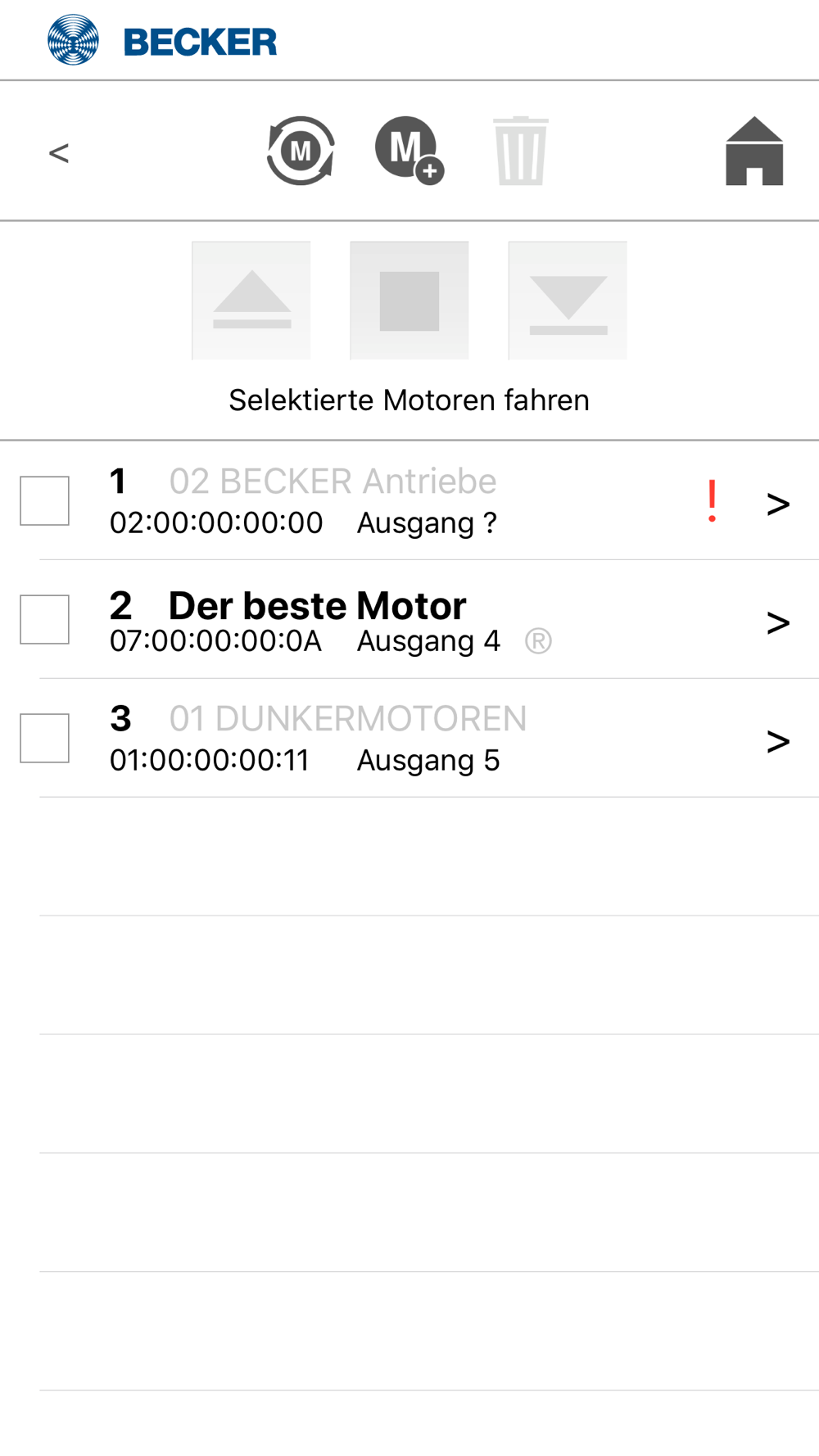This screenshot has height=1456, width=819.
Task: Stop the selected motors
Action: pyautogui.click(x=409, y=301)
